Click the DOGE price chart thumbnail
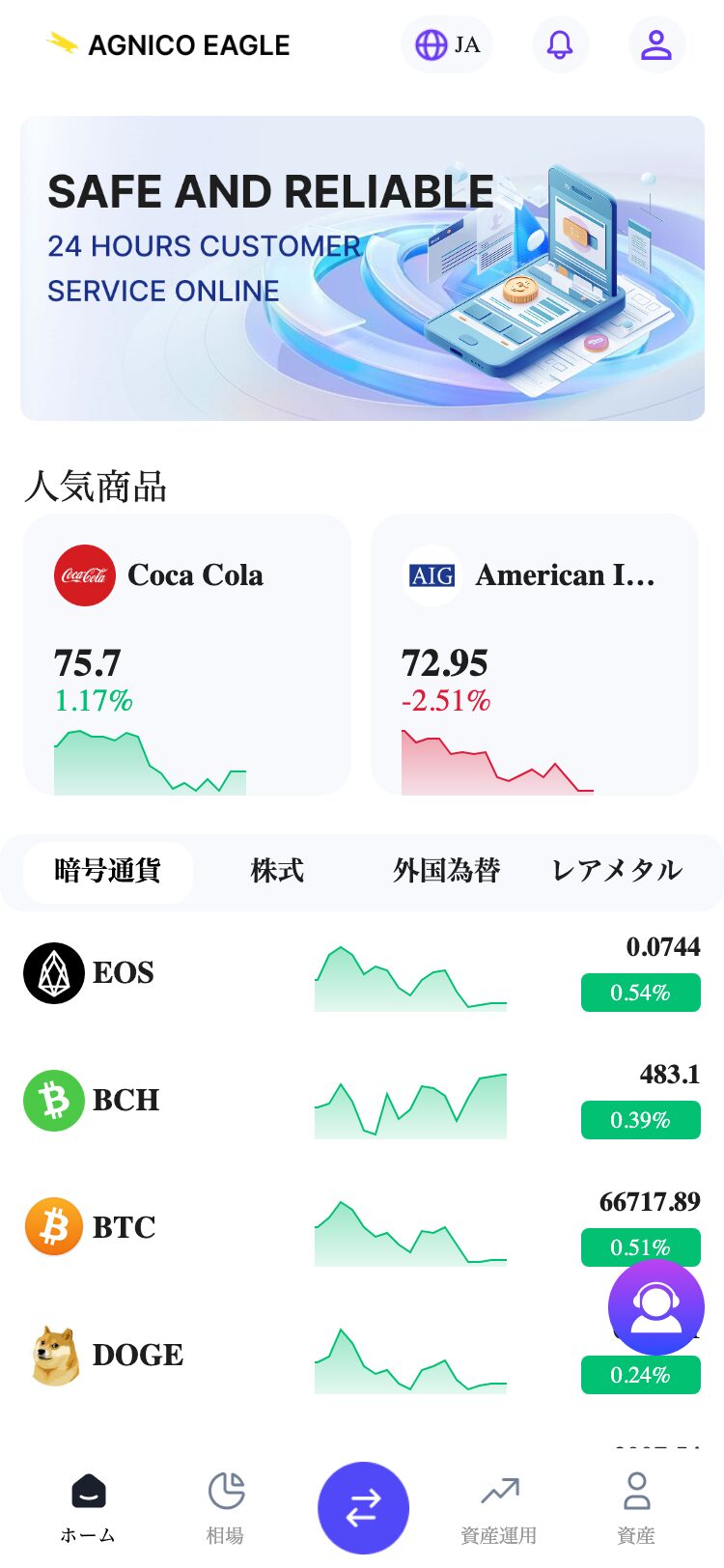724x1568 pixels. pyautogui.click(x=408, y=1356)
